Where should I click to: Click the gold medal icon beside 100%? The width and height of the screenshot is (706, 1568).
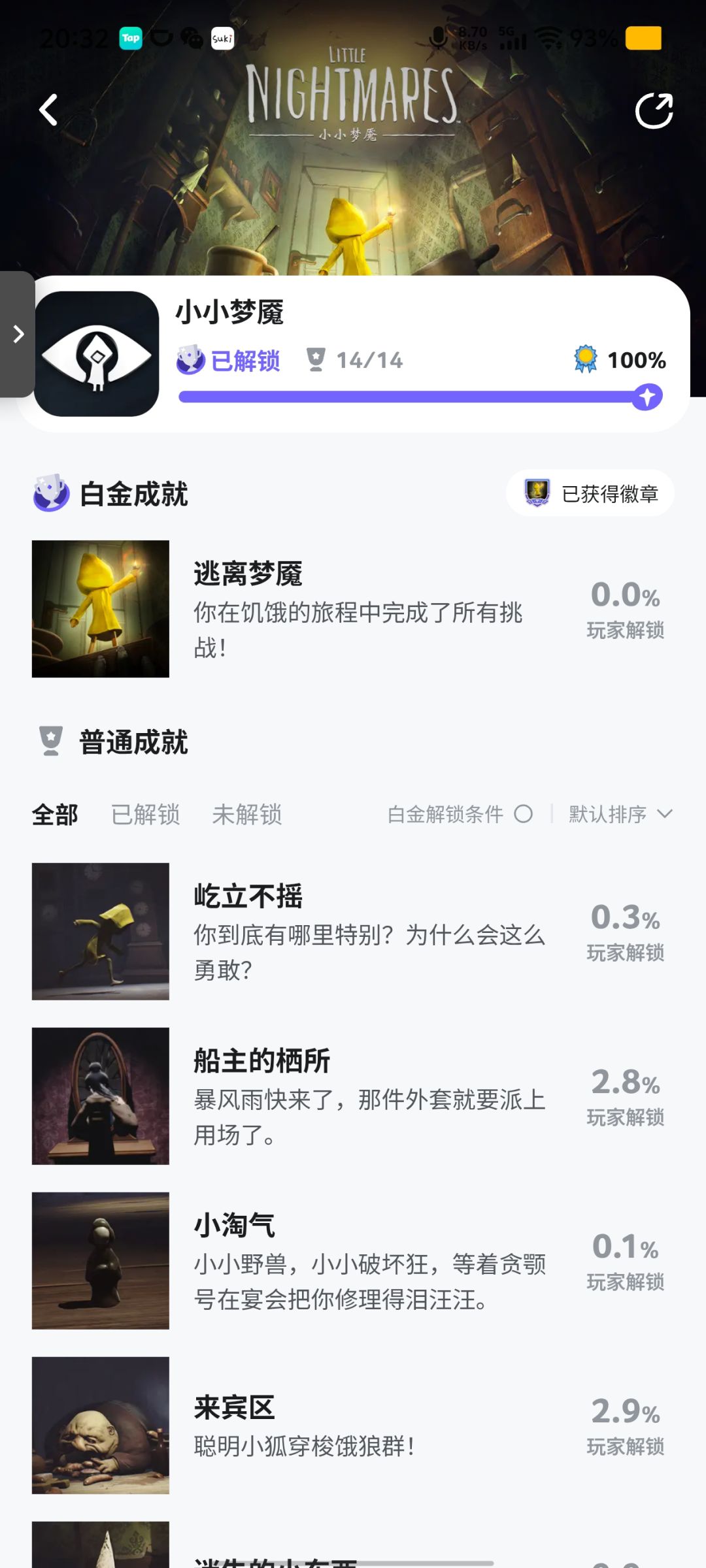[584, 358]
